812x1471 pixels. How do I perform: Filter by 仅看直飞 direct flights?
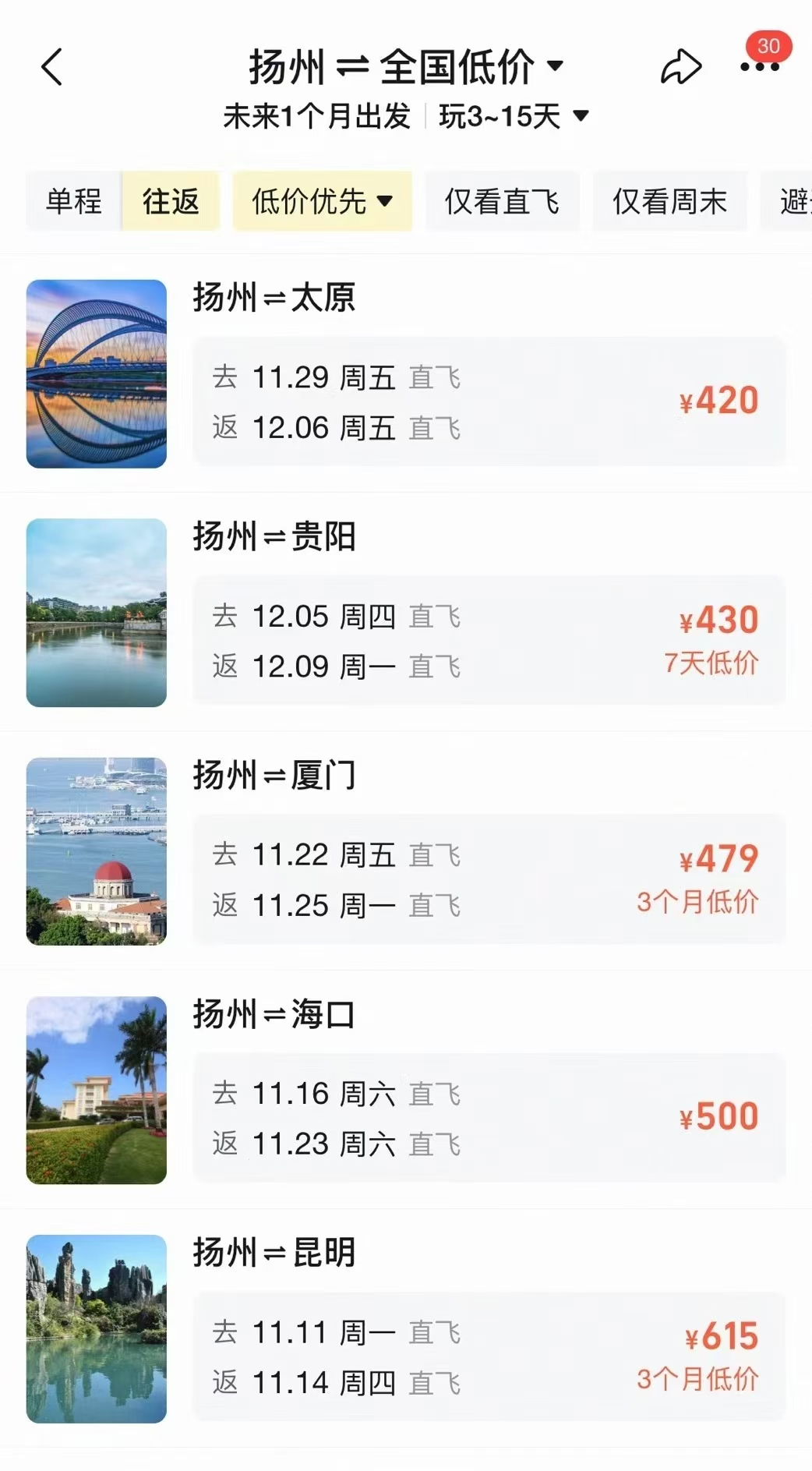tap(502, 201)
